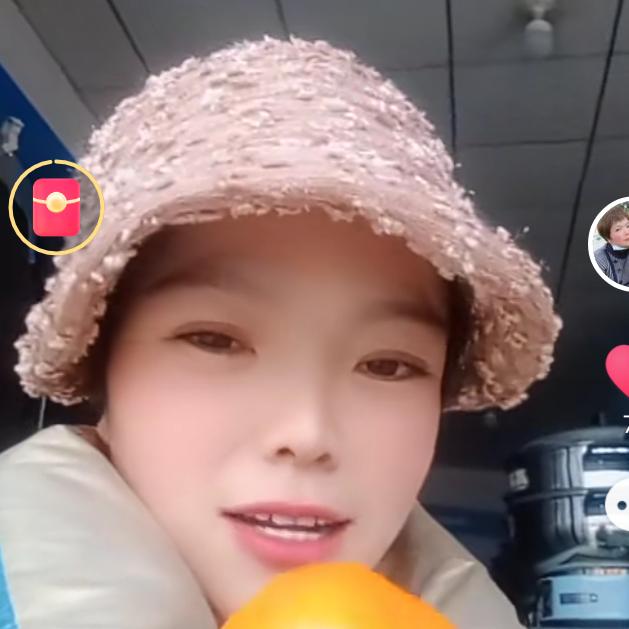Open the comments bubble
Screen dimensions: 629x629
(x=619, y=507)
